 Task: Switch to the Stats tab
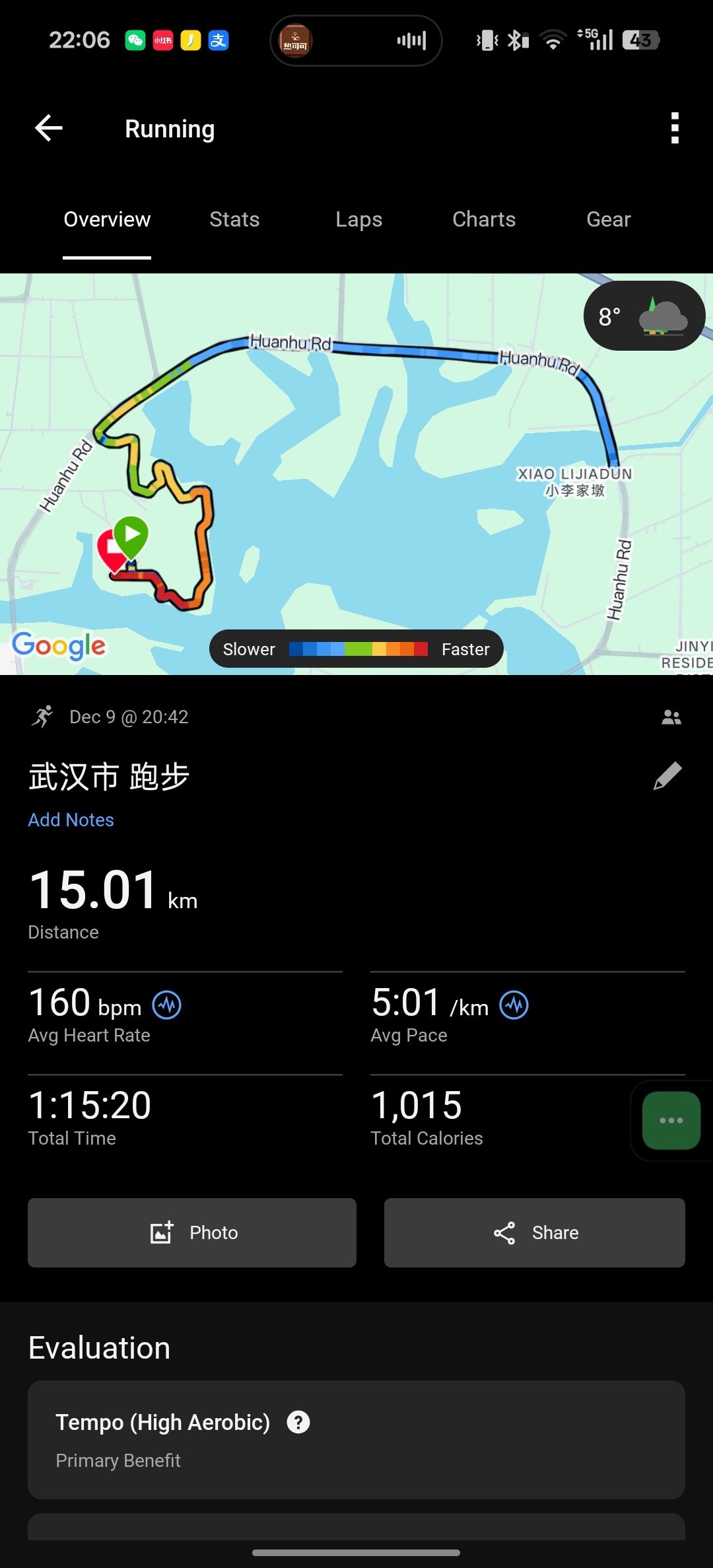pyautogui.click(x=234, y=219)
